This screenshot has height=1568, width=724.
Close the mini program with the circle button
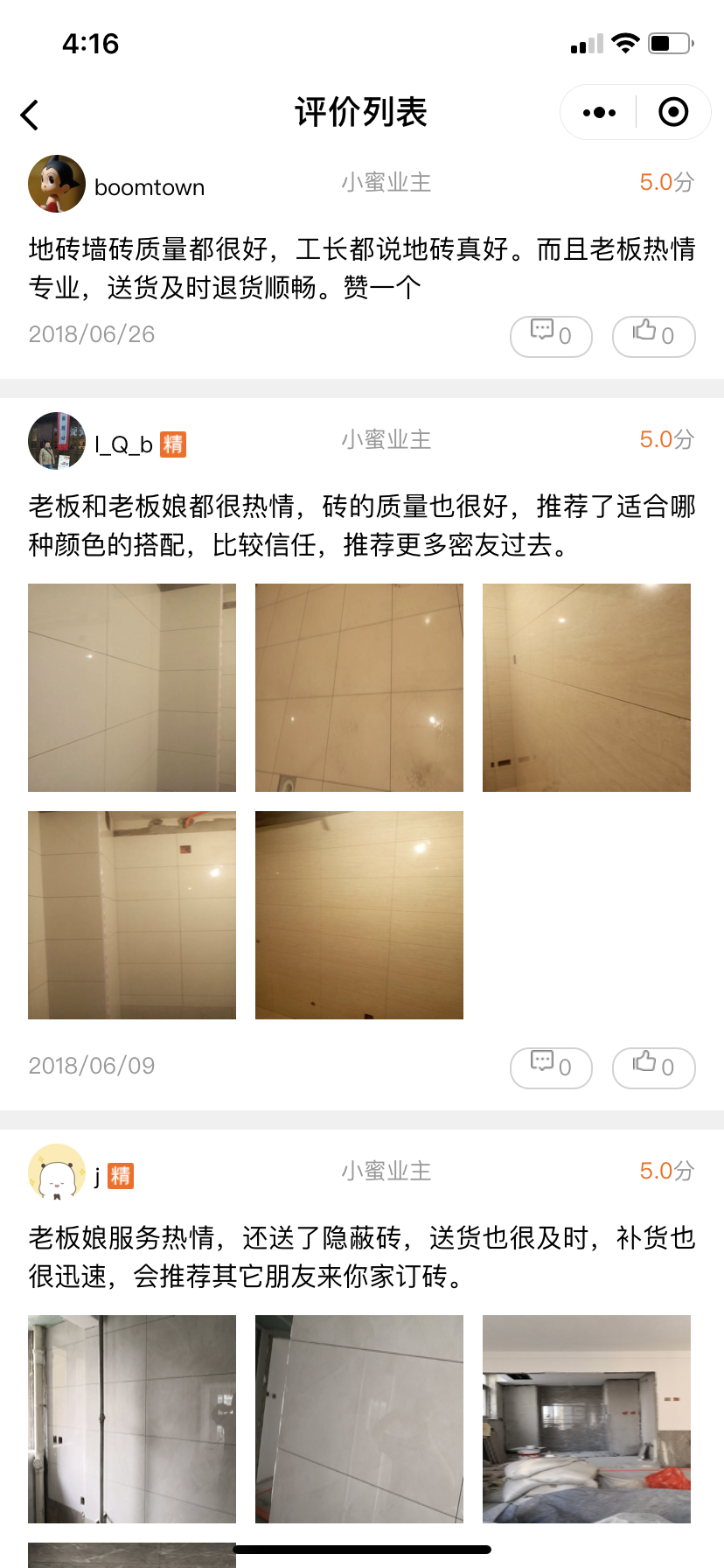pyautogui.click(x=673, y=113)
